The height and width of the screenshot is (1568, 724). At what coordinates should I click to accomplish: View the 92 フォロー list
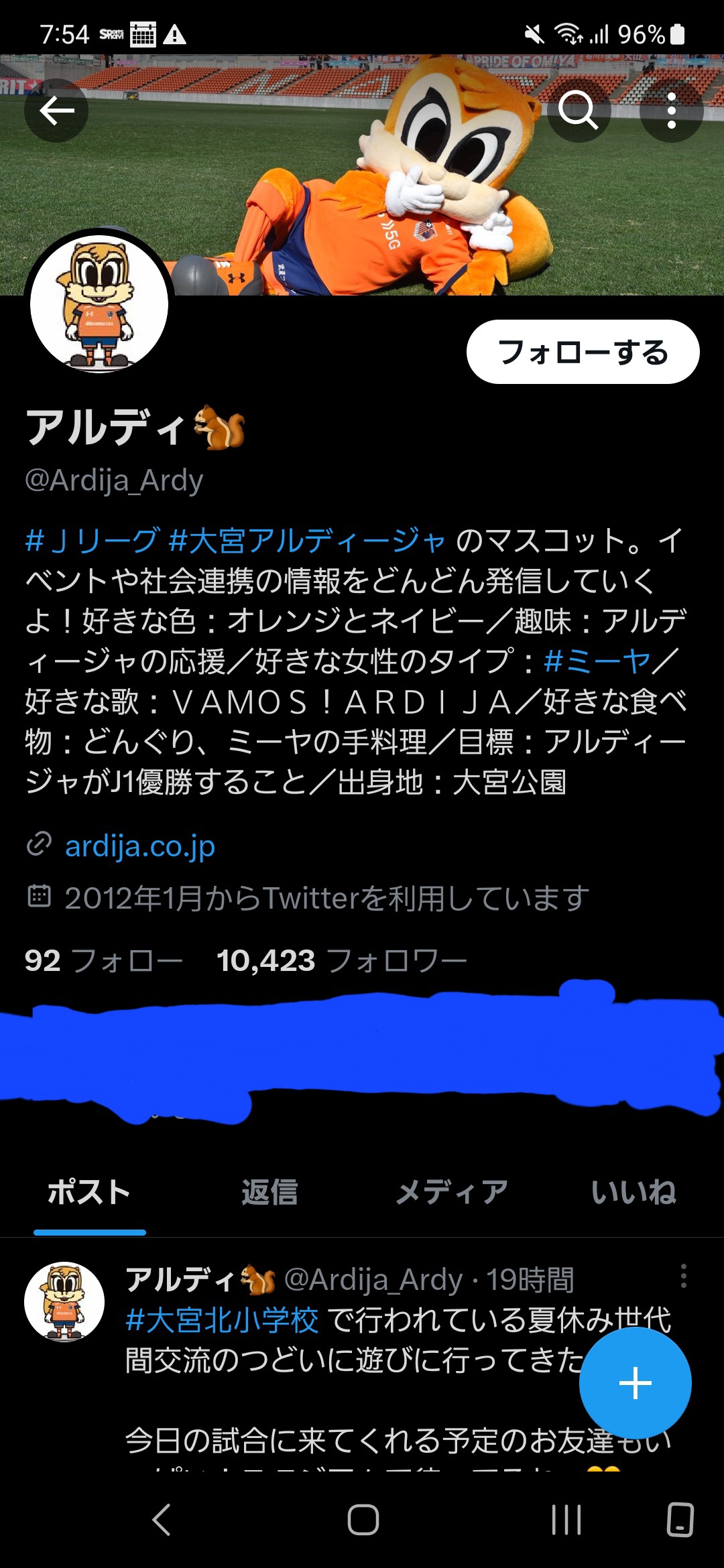(104, 961)
